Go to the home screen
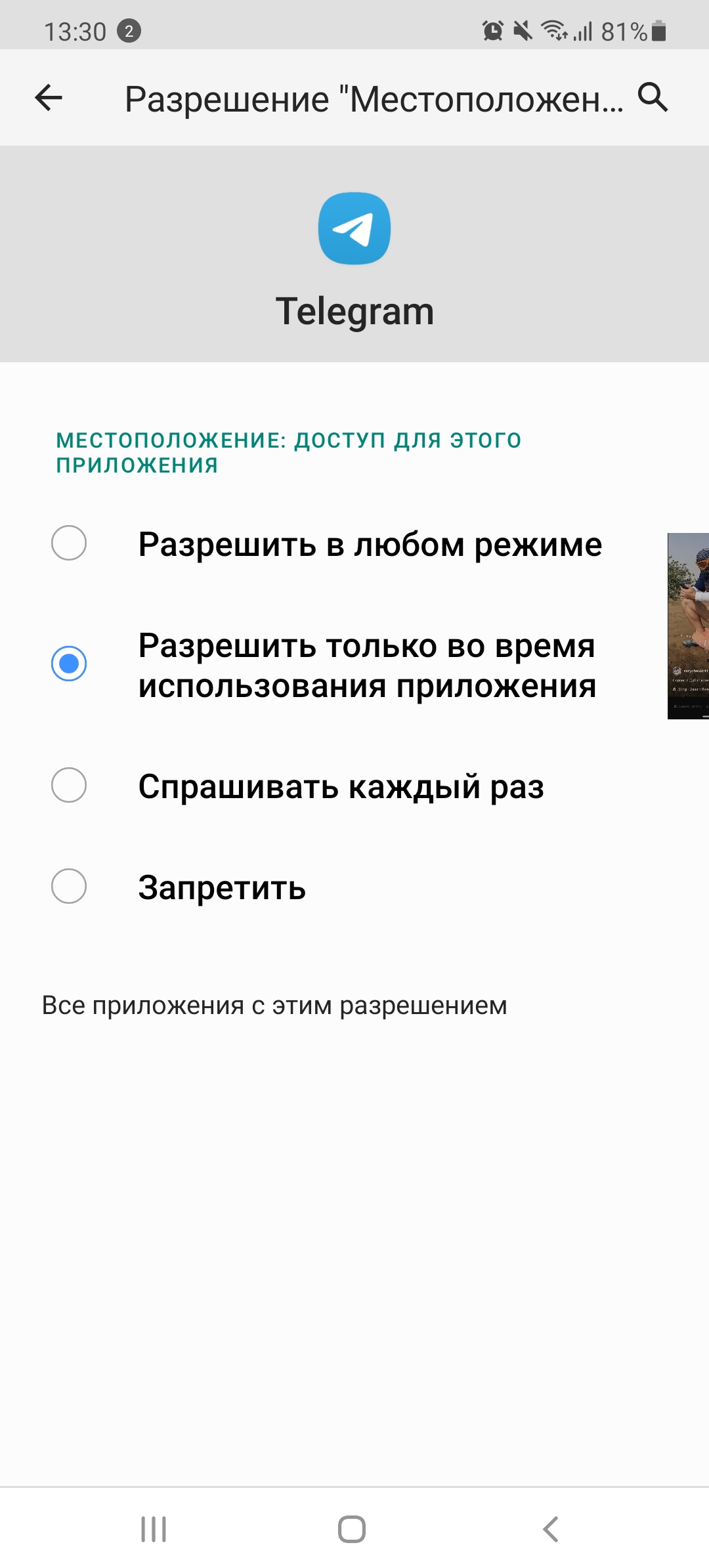This screenshot has height=1568, width=709. pyautogui.click(x=352, y=1529)
